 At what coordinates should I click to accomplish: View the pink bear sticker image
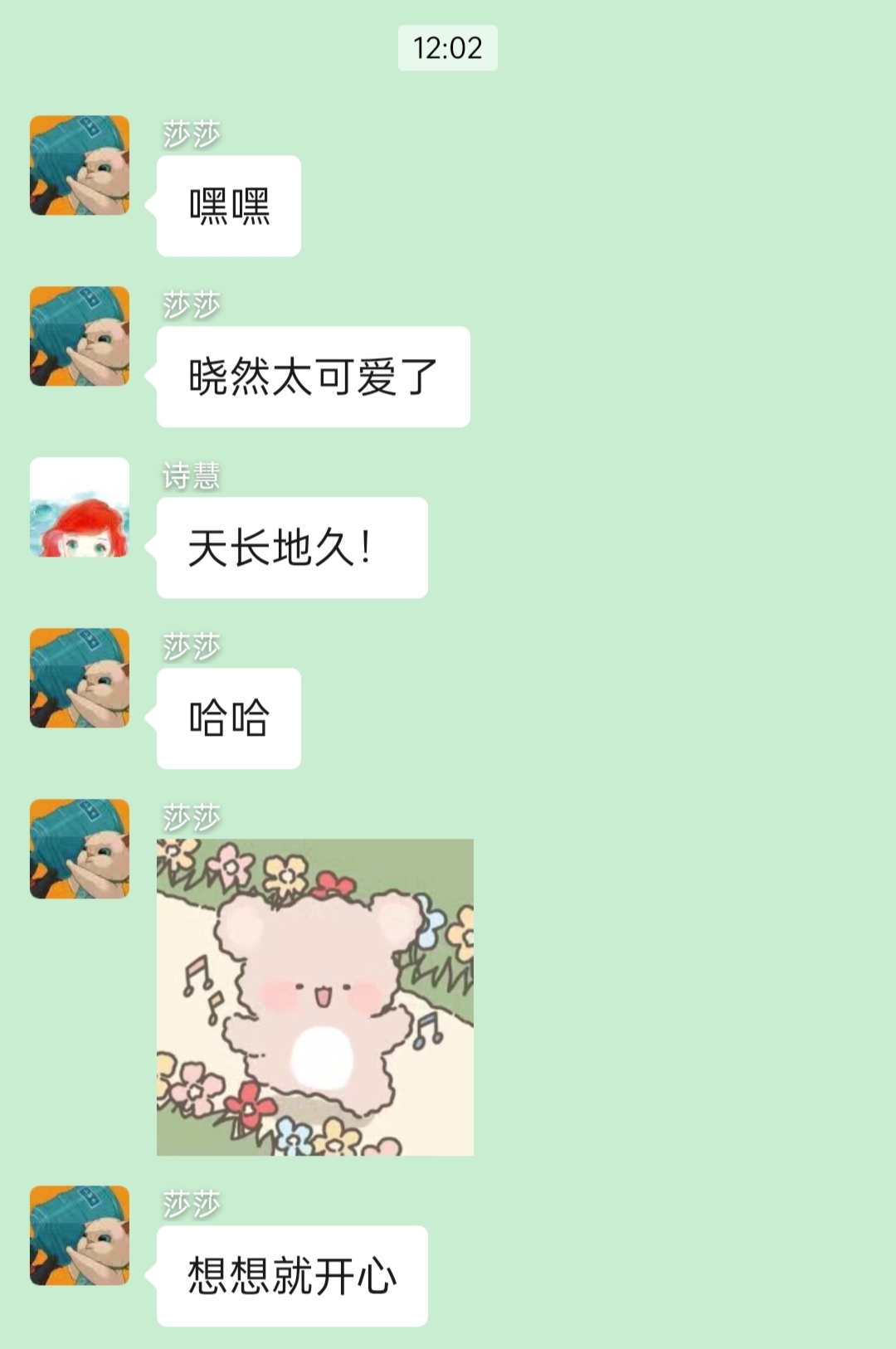coord(315,996)
